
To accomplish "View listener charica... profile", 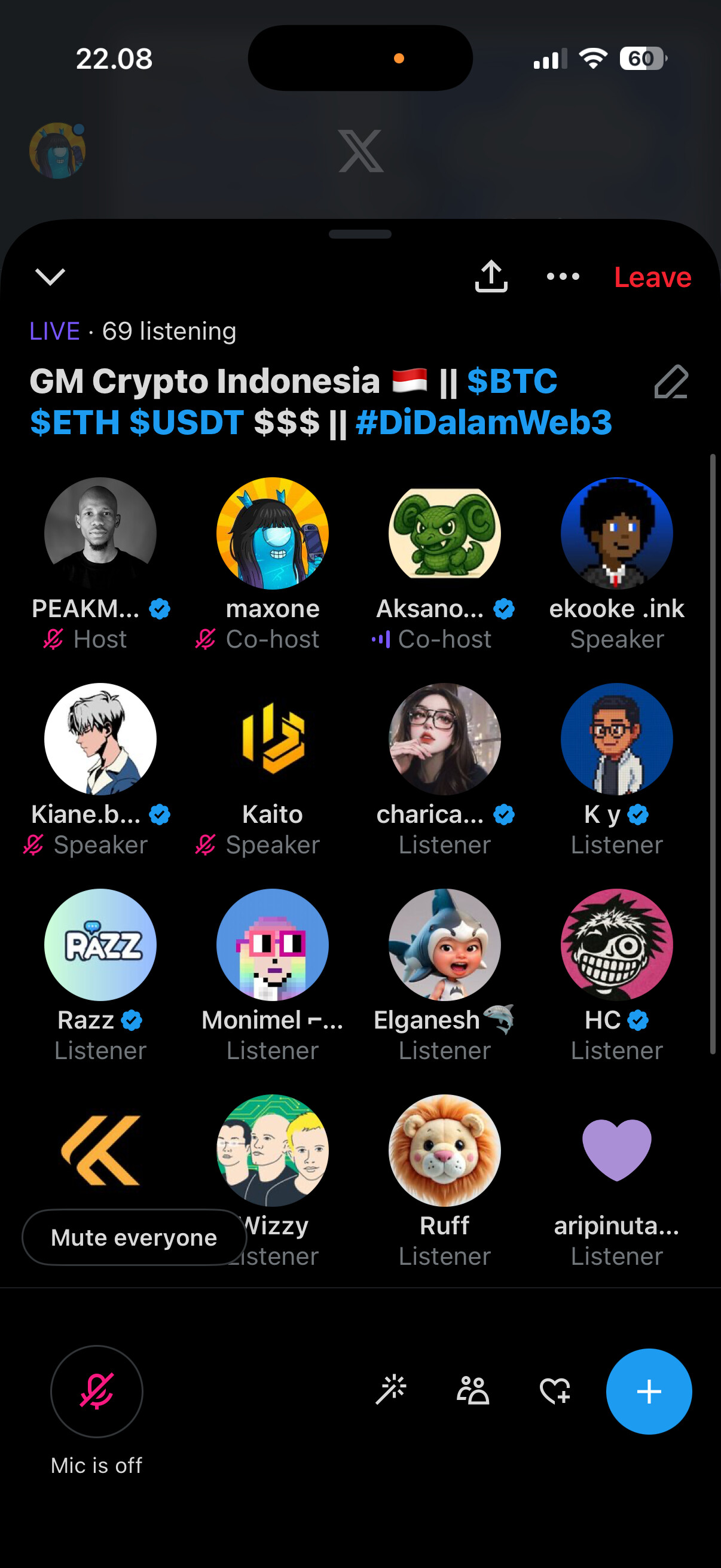I will click(445, 739).
